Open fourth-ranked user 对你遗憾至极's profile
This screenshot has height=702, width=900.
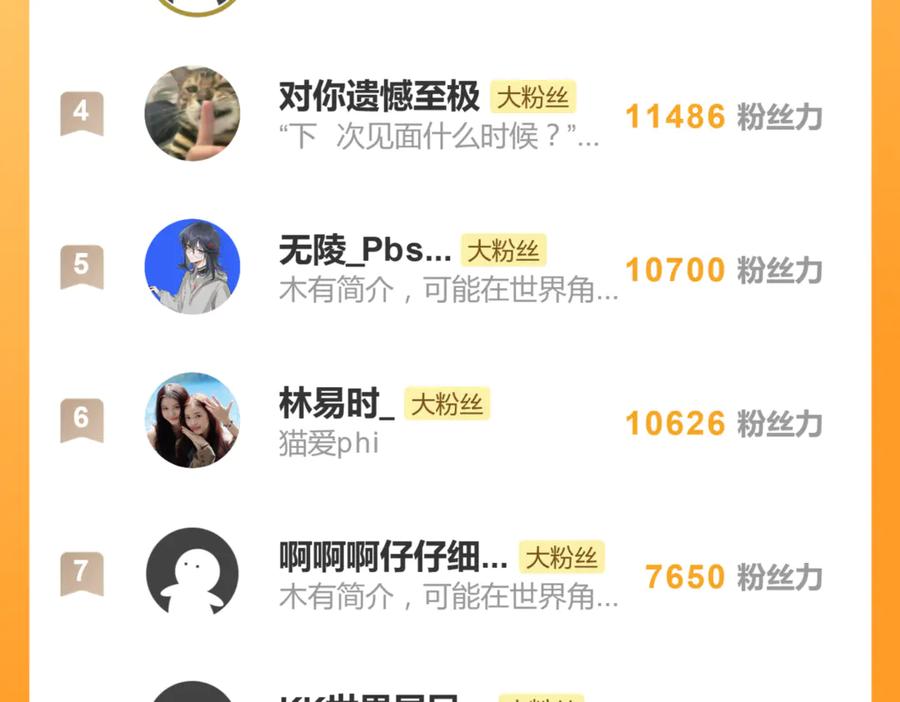[x=379, y=97]
